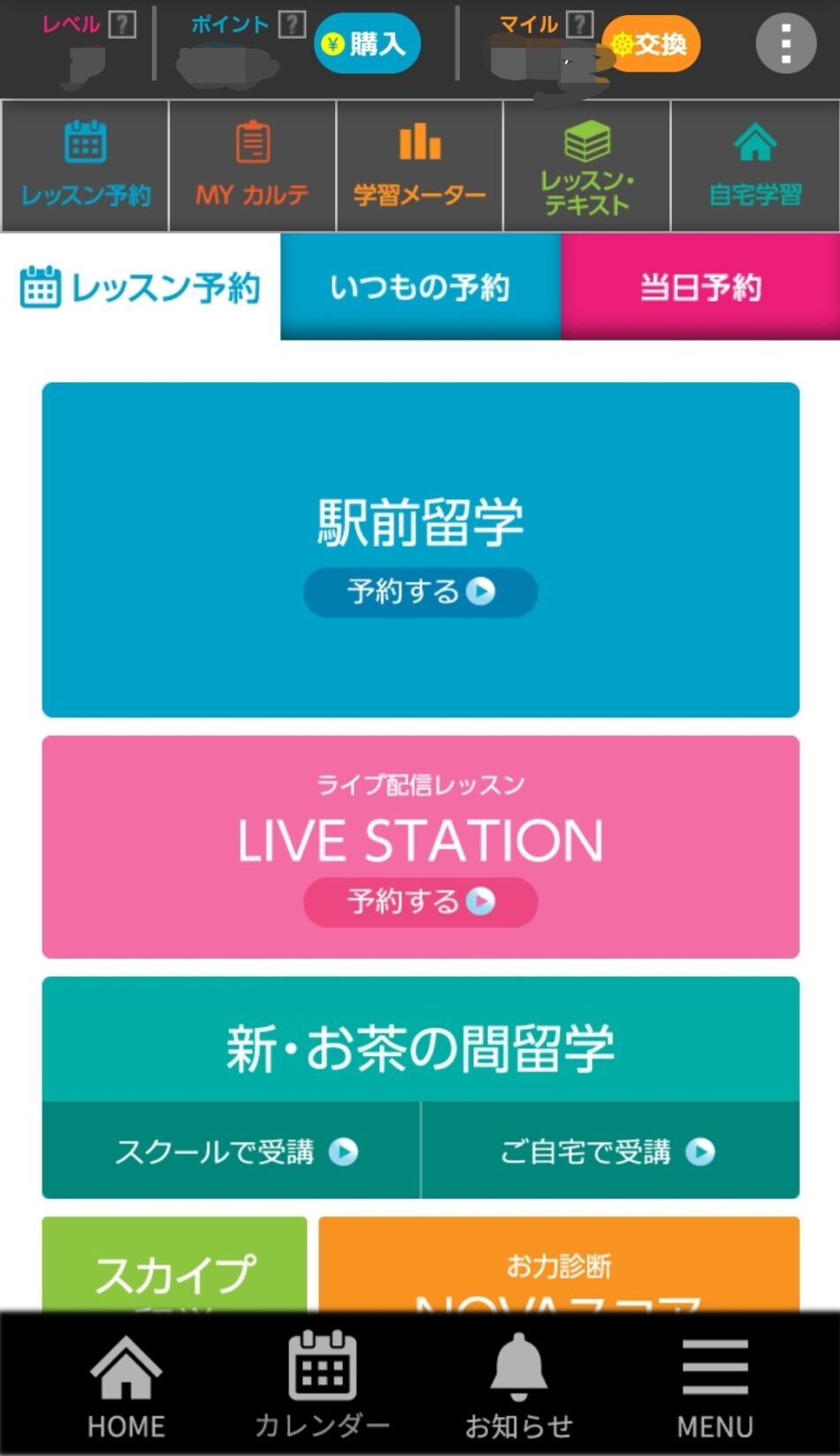Open 自宅学習
This screenshot has width=840, height=1456.
(x=755, y=165)
